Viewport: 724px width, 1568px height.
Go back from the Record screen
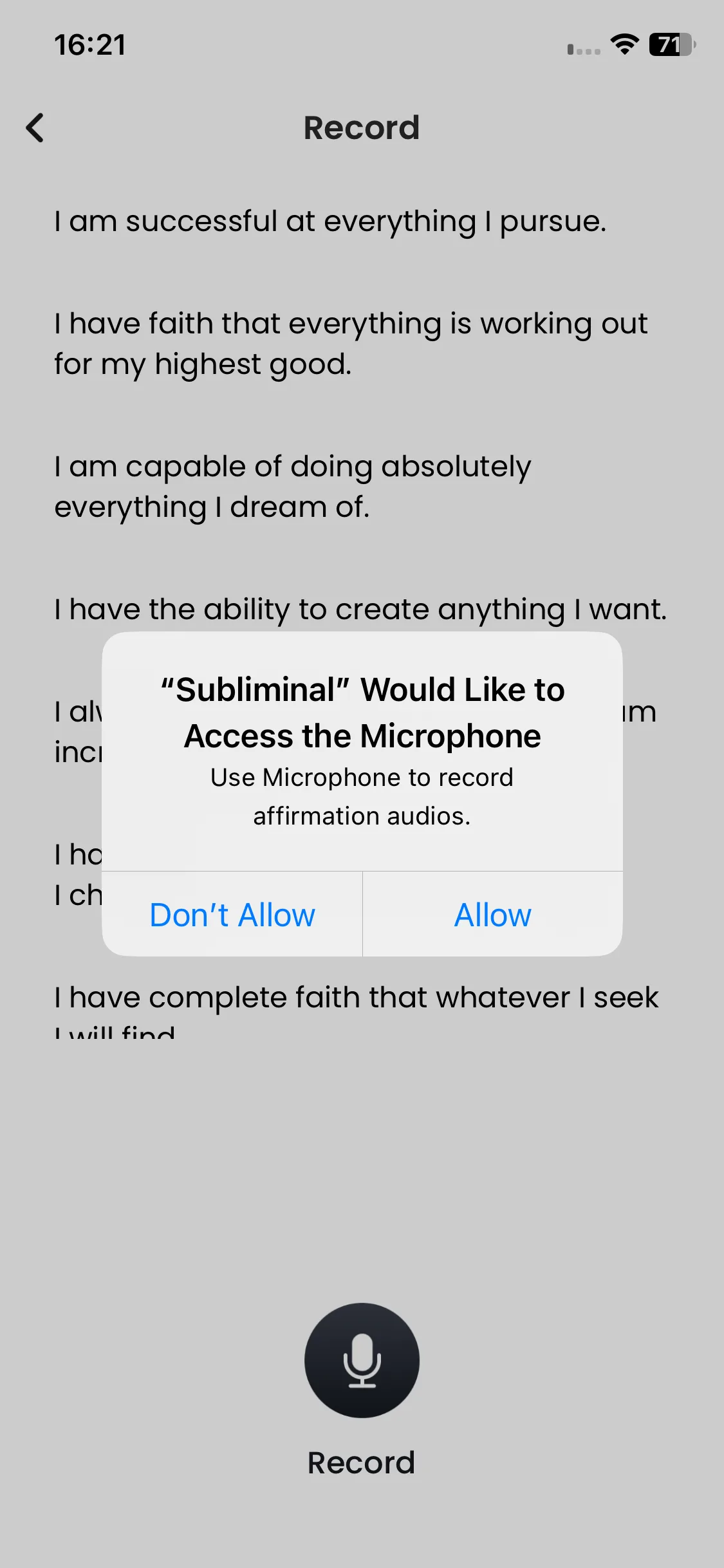tap(35, 127)
